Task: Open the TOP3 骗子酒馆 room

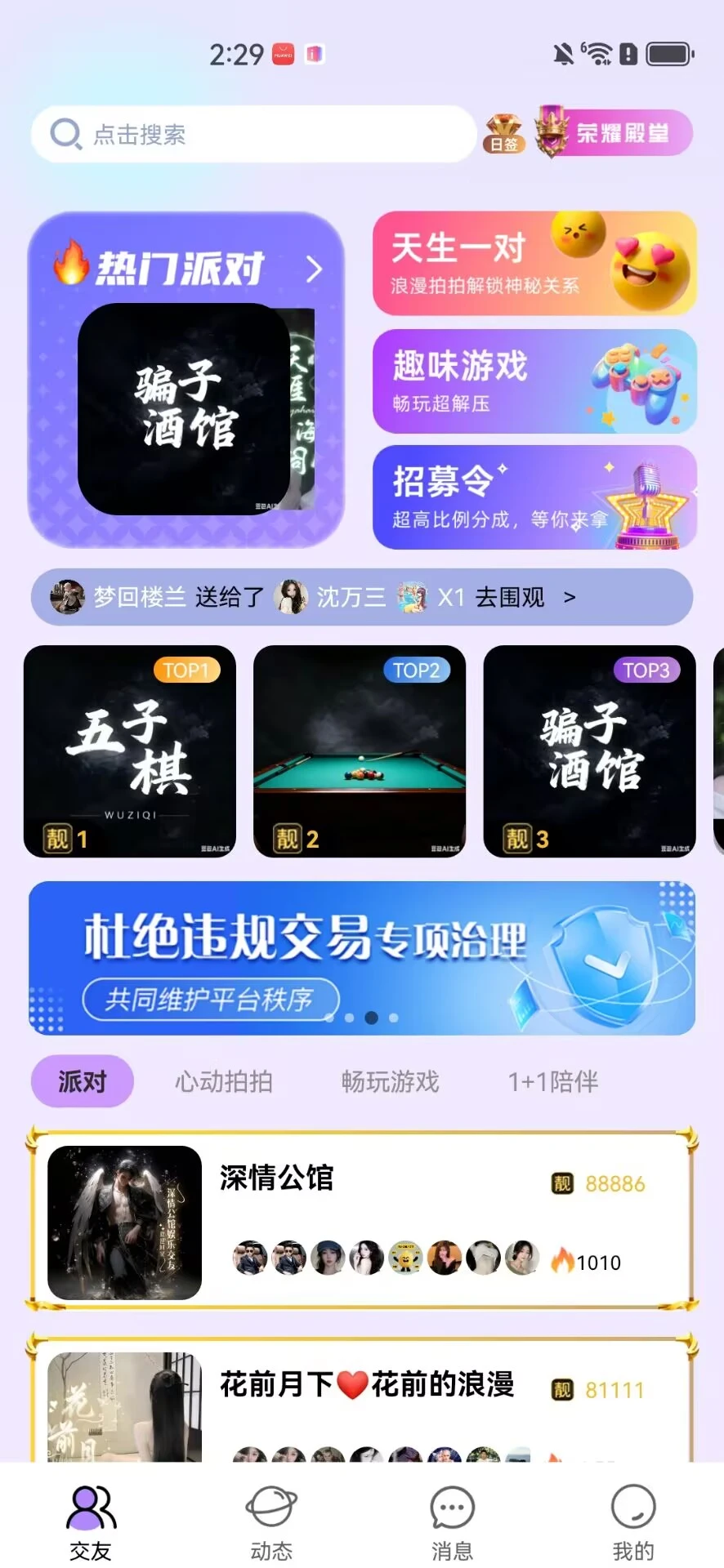Action: click(x=589, y=751)
